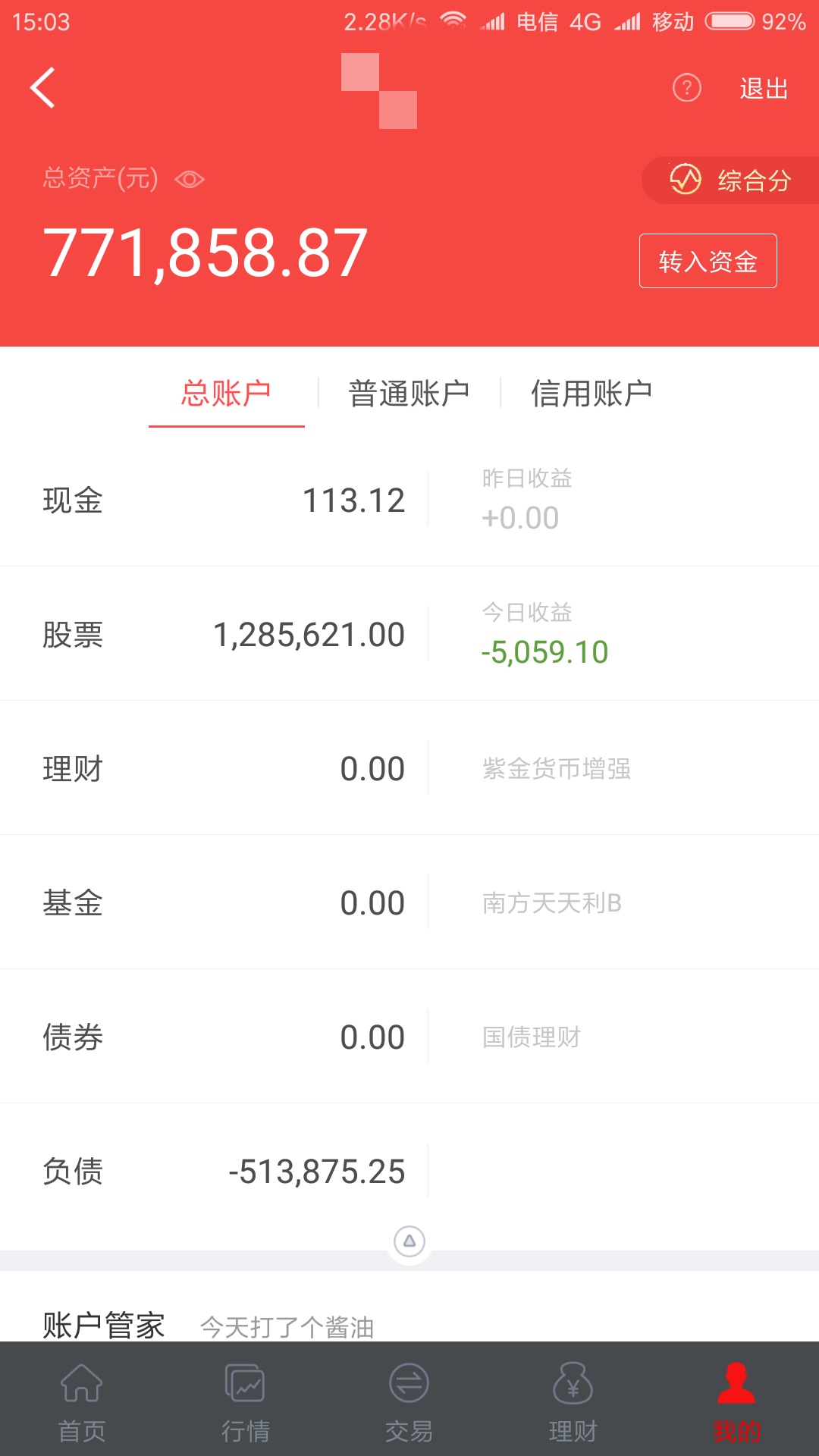Open 南方天天利B fund

click(x=552, y=903)
